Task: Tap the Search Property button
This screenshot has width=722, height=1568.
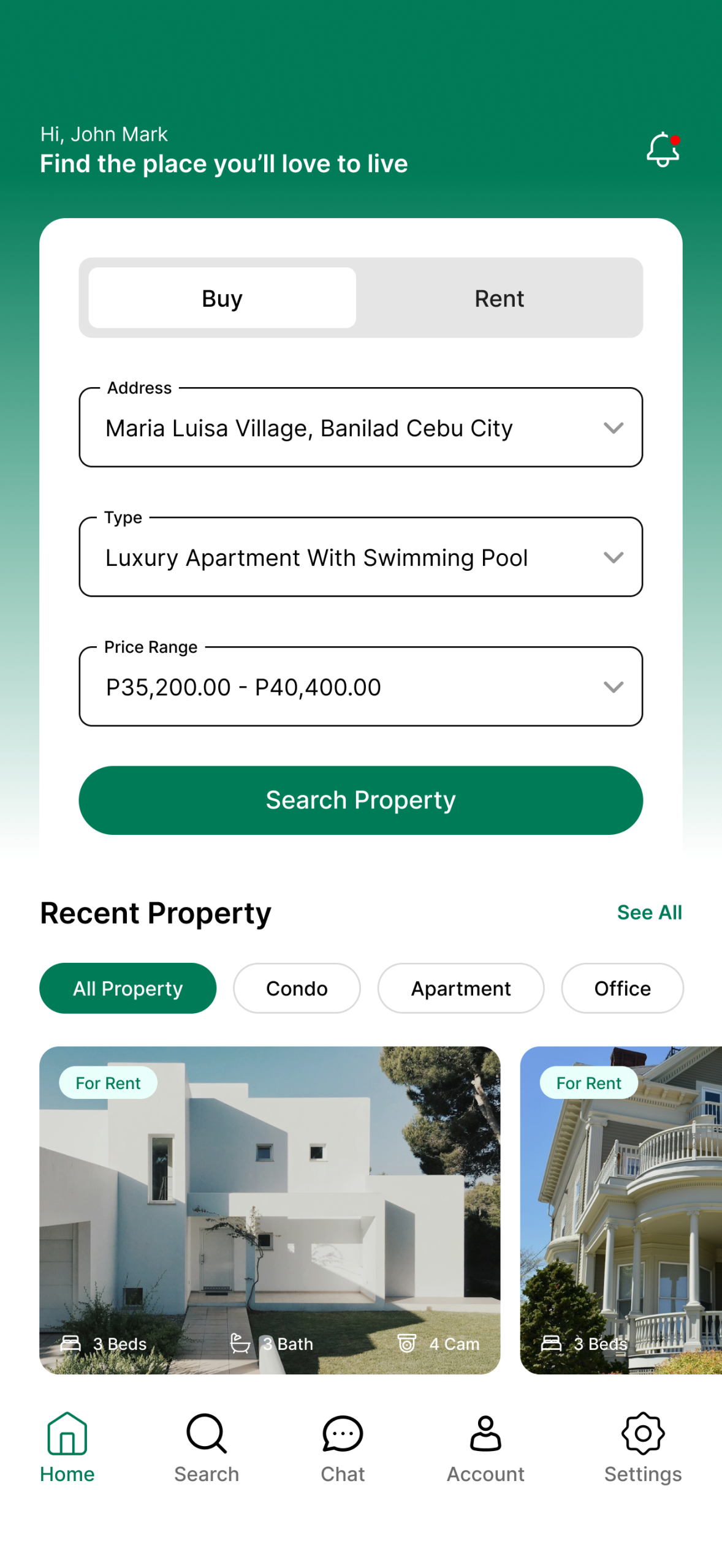Action: [360, 800]
